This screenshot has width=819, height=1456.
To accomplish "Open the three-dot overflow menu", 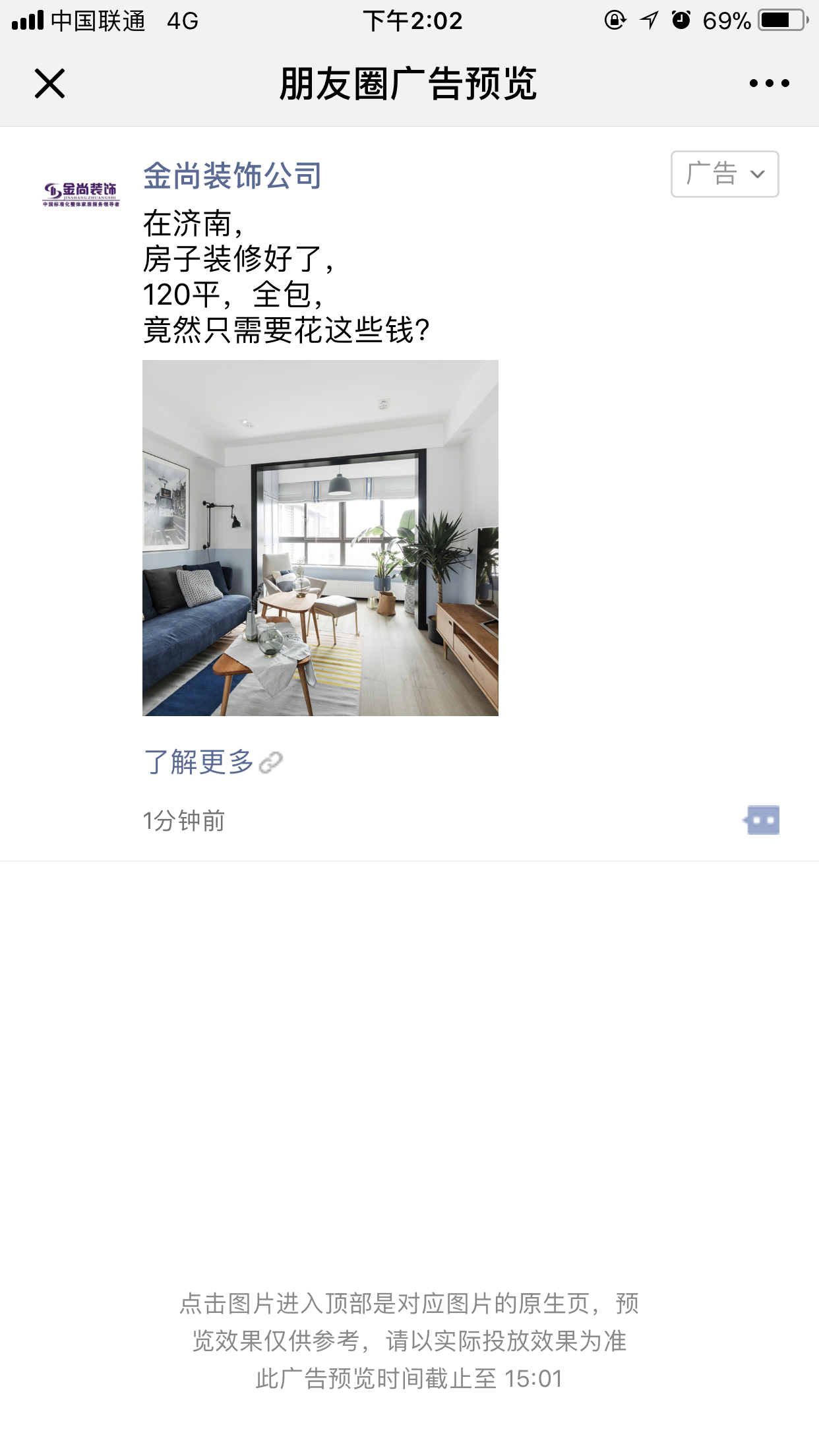I will [769, 83].
